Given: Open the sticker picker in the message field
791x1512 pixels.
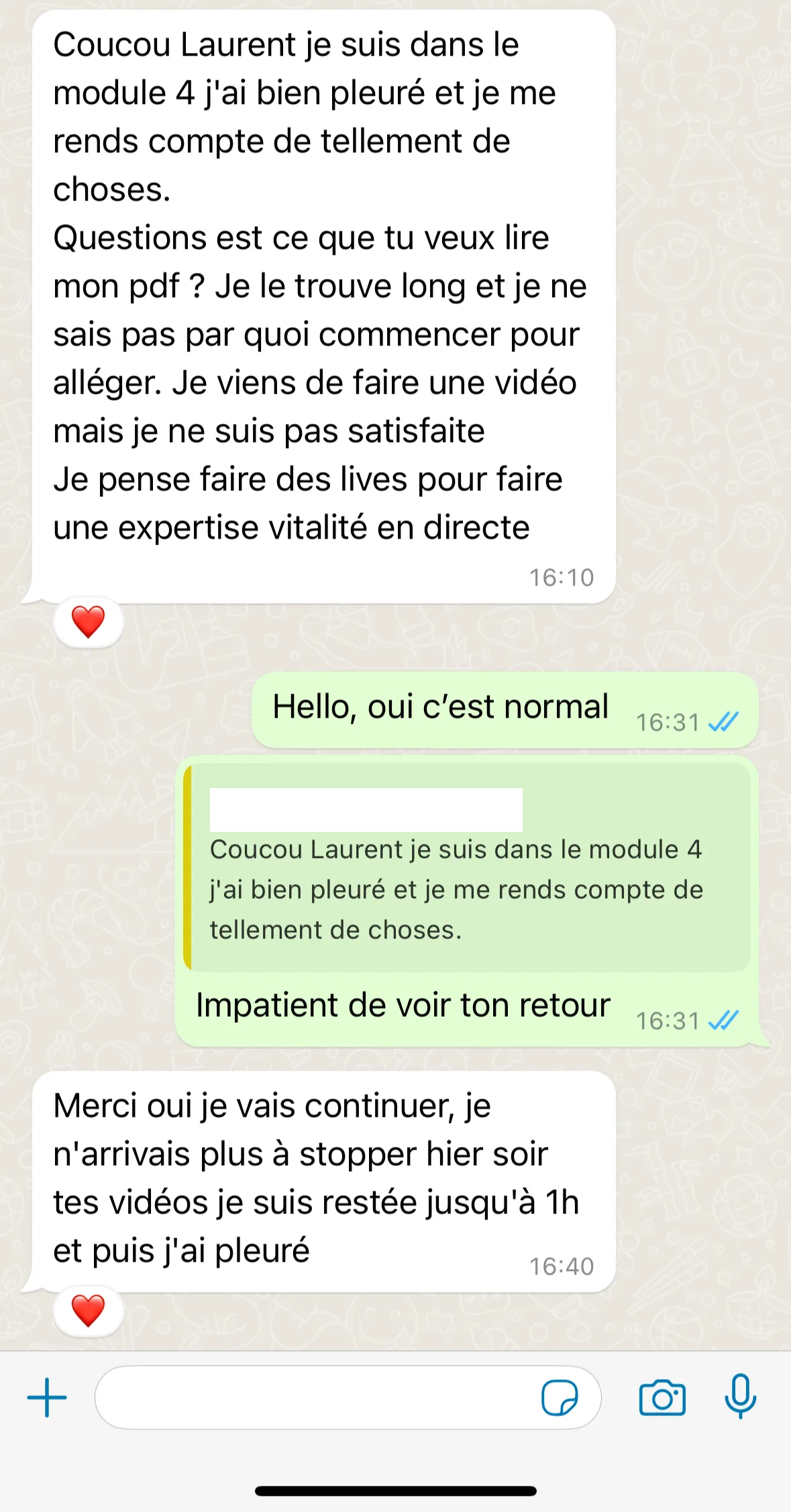Looking at the screenshot, I should coord(560,1397).
